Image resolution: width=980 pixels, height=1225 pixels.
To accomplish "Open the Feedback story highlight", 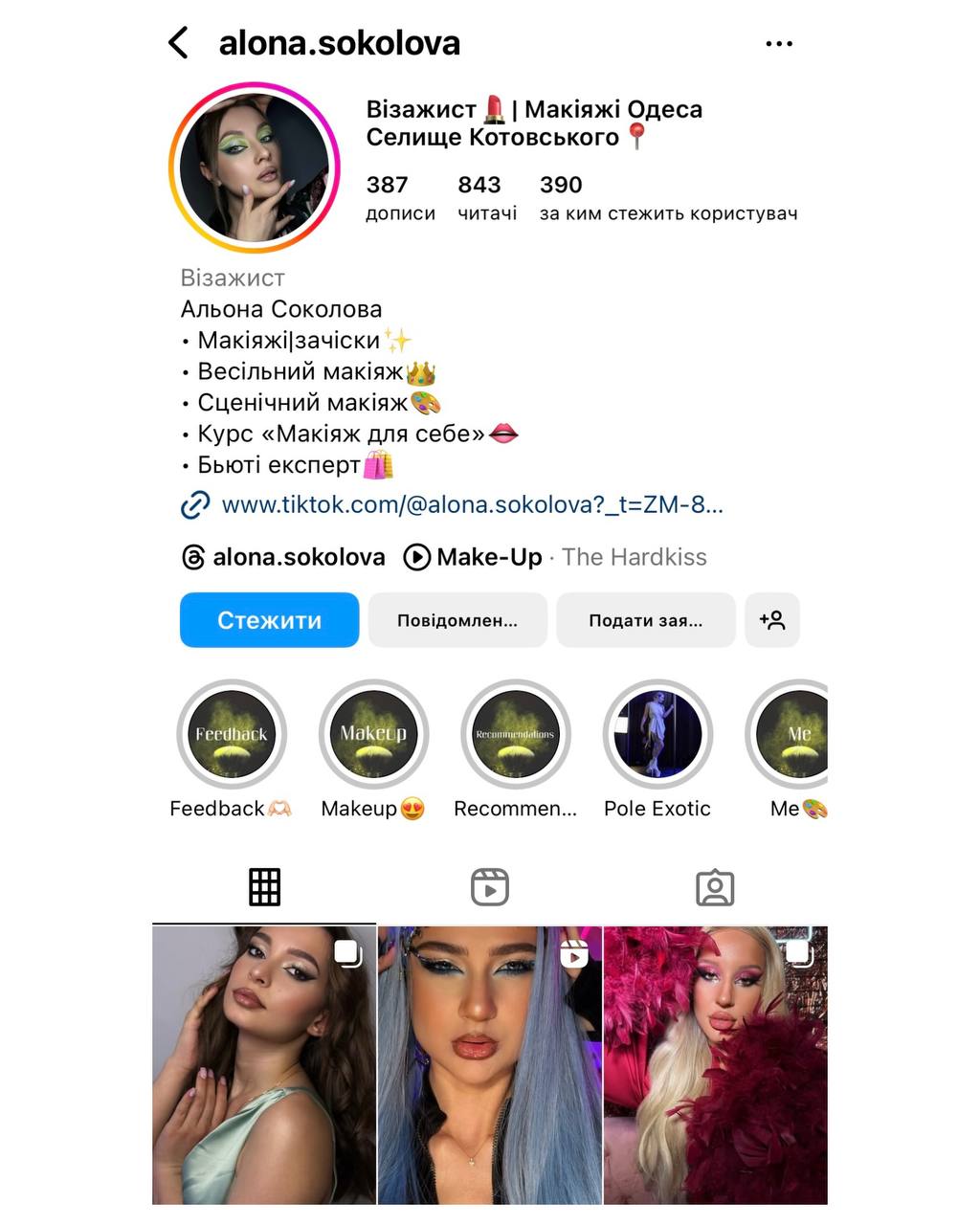I will tap(232, 734).
